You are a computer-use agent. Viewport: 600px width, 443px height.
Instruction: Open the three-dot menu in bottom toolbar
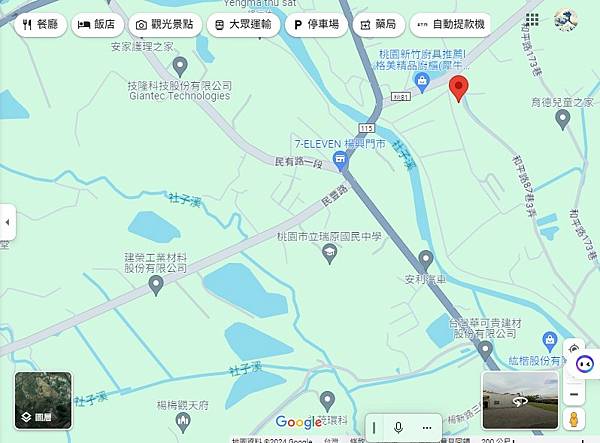coord(426,427)
